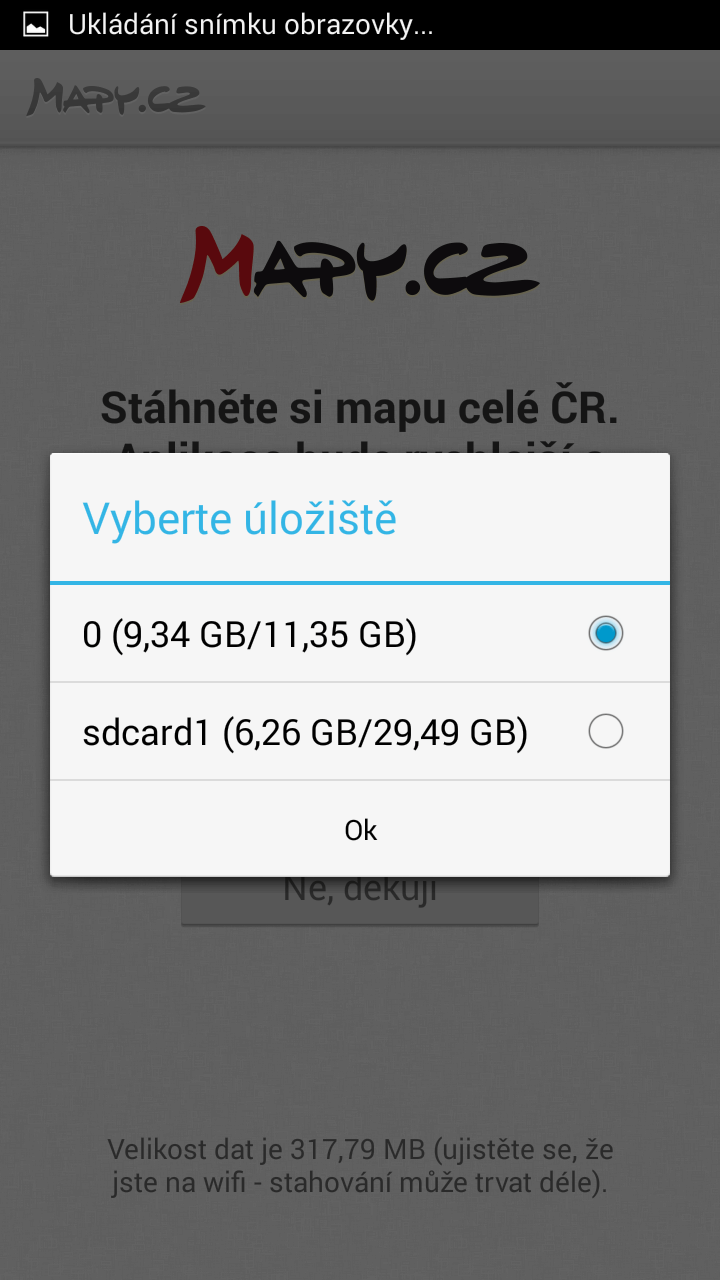Image resolution: width=720 pixels, height=1280 pixels.
Task: Select storage 0 (9,34 GB/11,35 GB)
Action: 360,634
